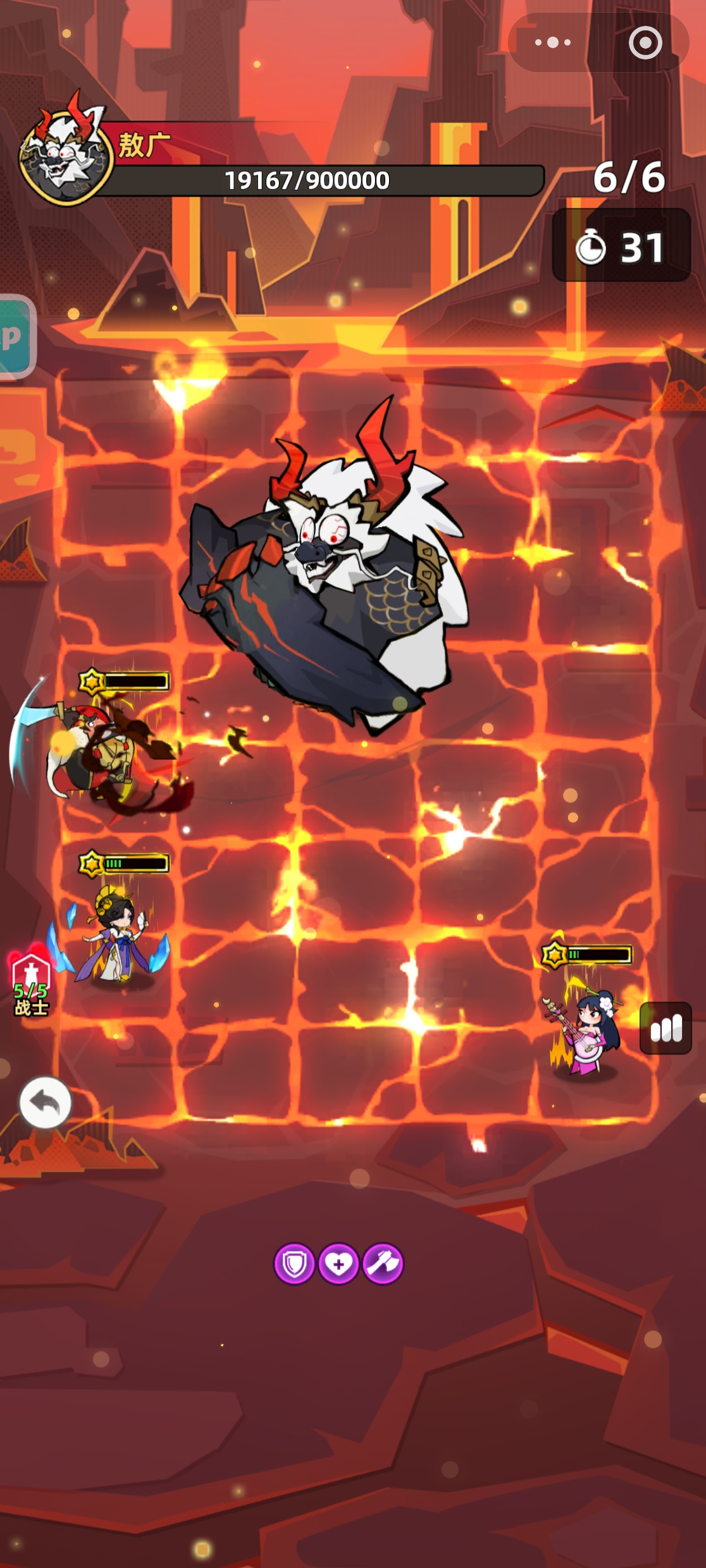Open the mini program more options menu
Screen dimensions: 706x1568
[x=553, y=42]
